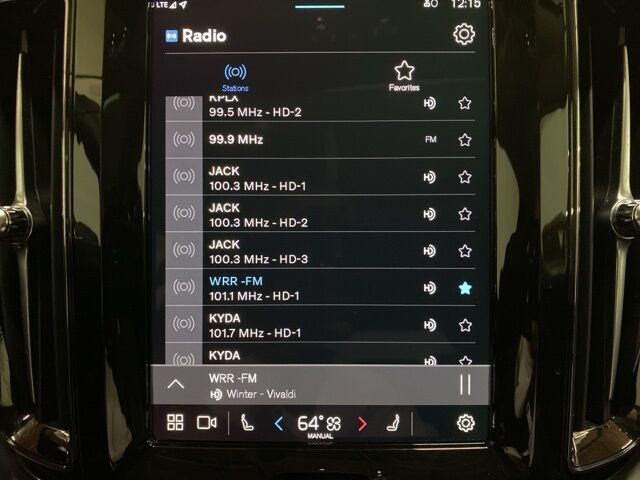Open radio settings gear icon

click(464, 35)
